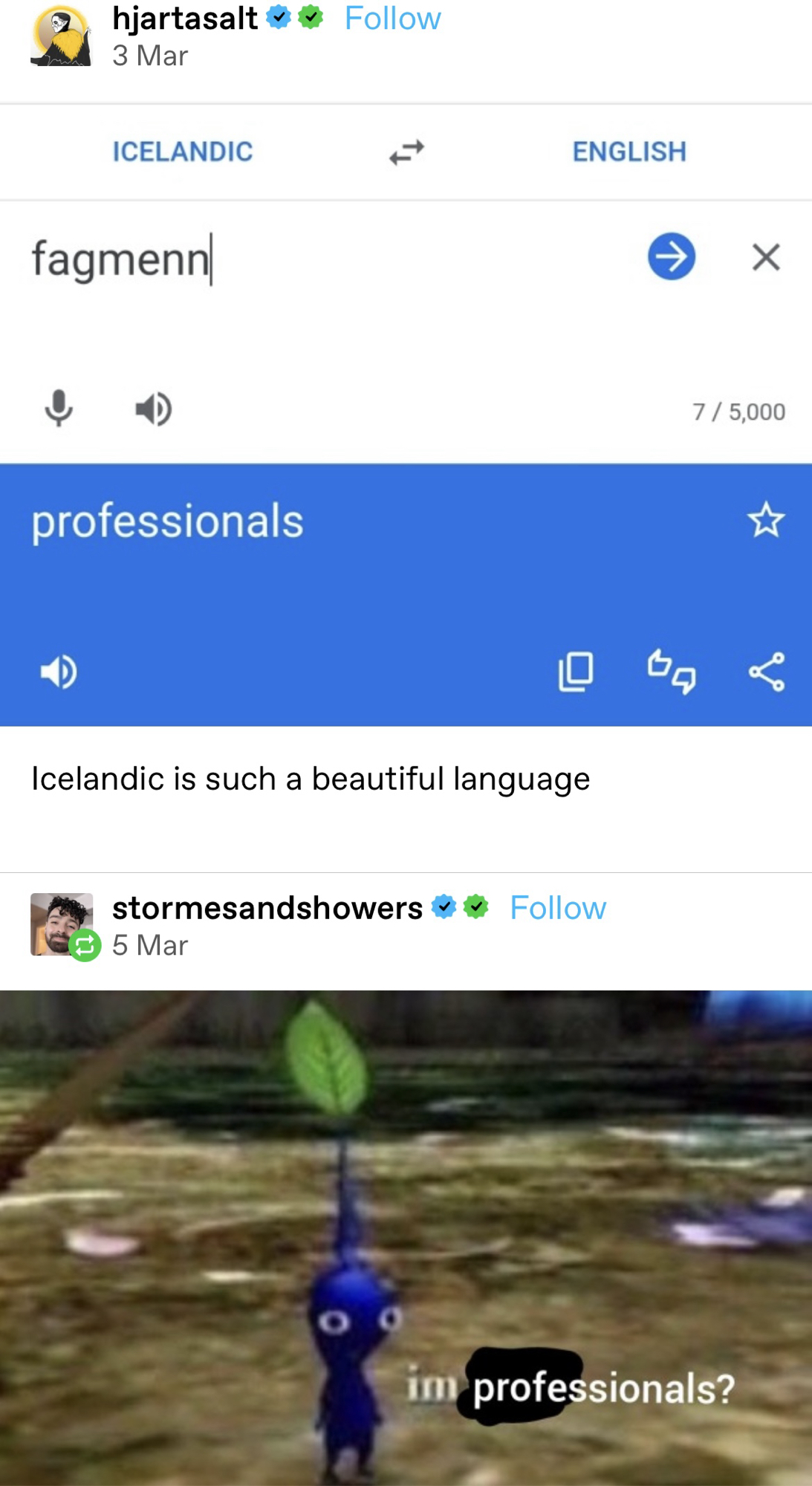Open hjartasalt's profile avatar
This screenshot has height=1486, width=812.
tap(61, 36)
